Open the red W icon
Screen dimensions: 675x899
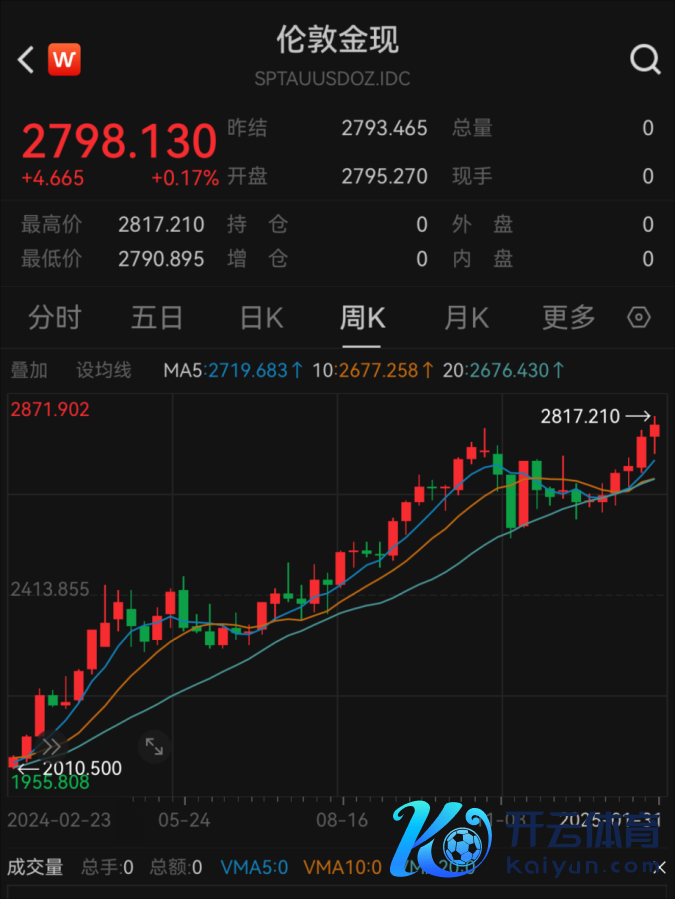click(64, 60)
